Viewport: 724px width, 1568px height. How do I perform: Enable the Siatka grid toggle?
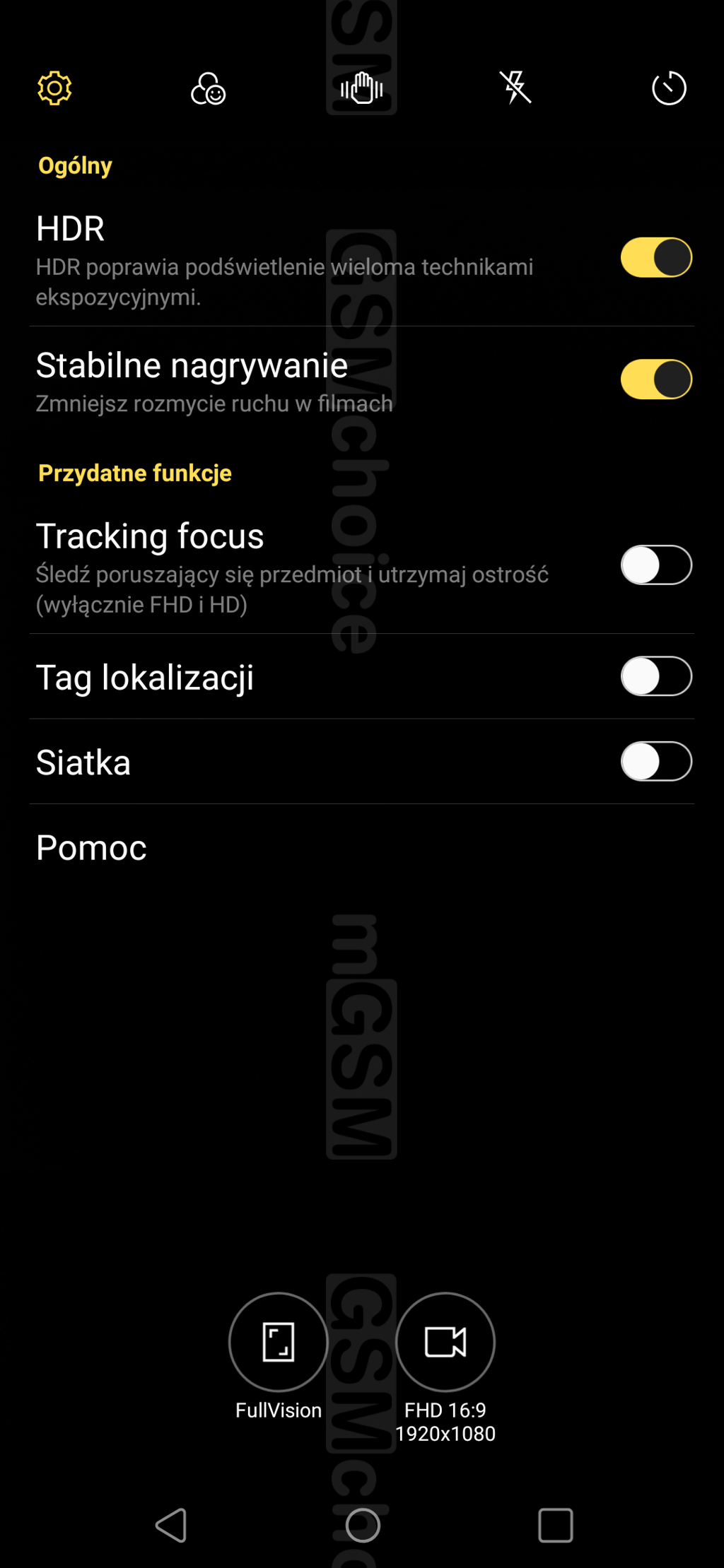pos(656,762)
